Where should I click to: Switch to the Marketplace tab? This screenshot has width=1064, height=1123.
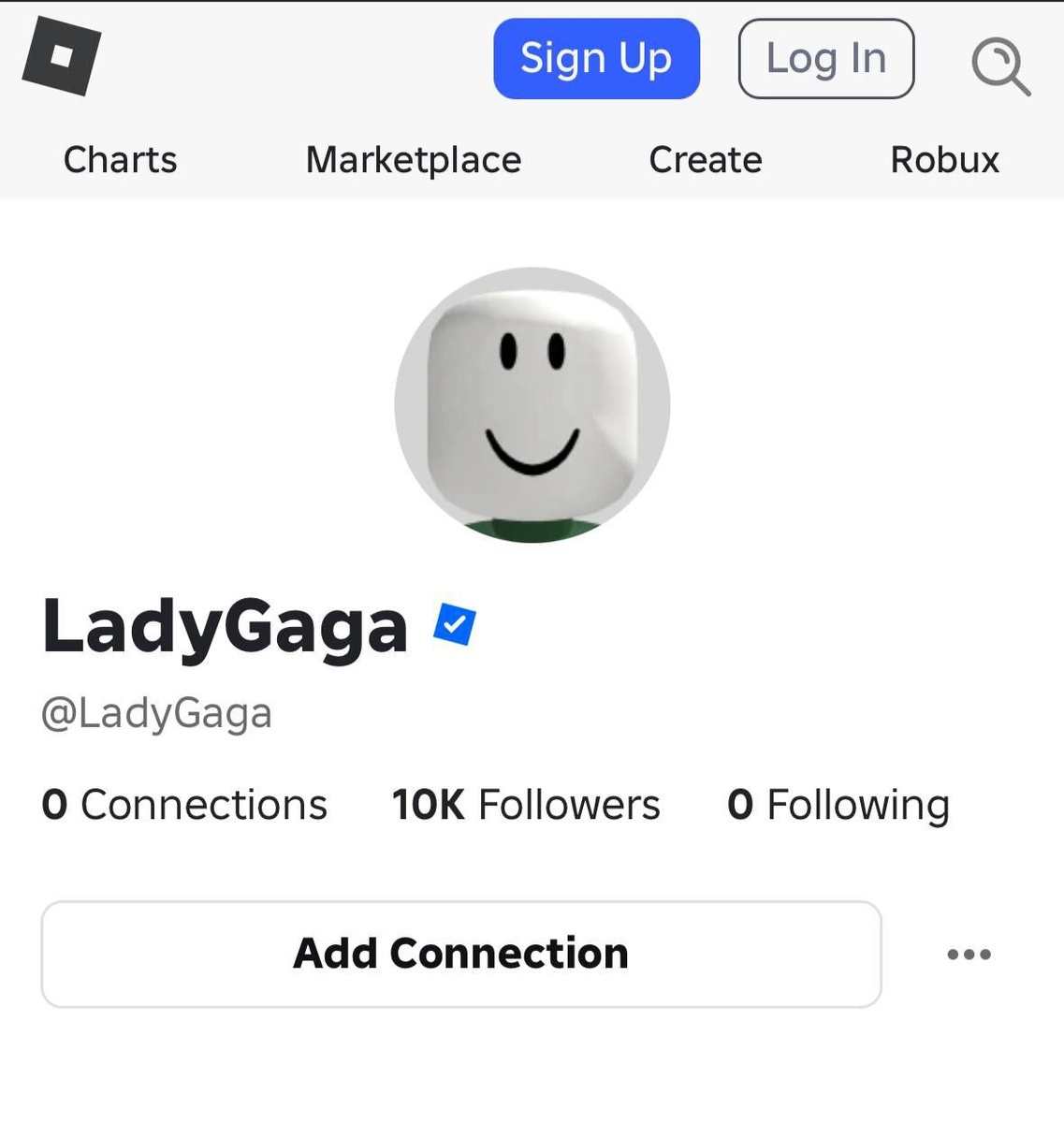click(x=414, y=160)
